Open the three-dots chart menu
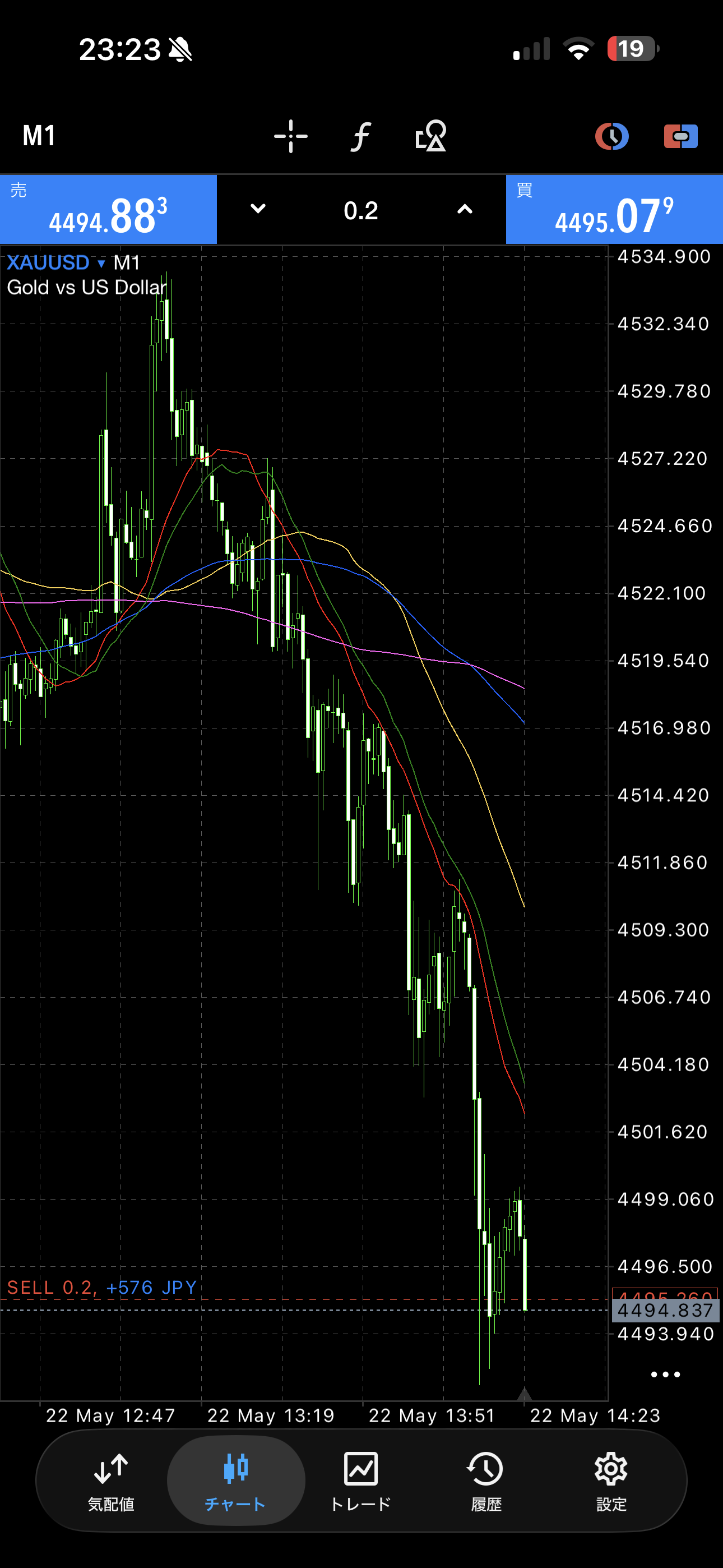Image resolution: width=723 pixels, height=1568 pixels. point(665,1375)
